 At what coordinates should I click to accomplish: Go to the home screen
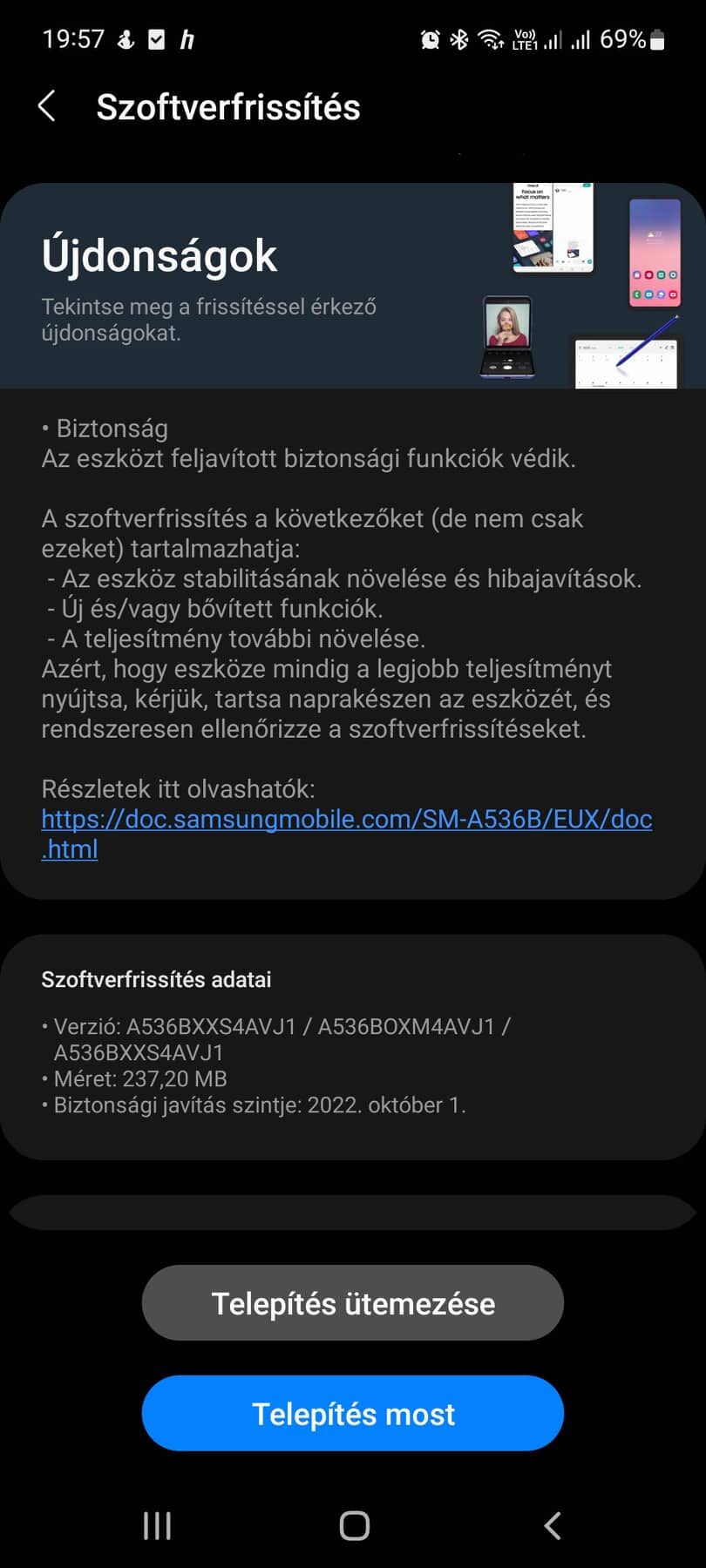(354, 1525)
